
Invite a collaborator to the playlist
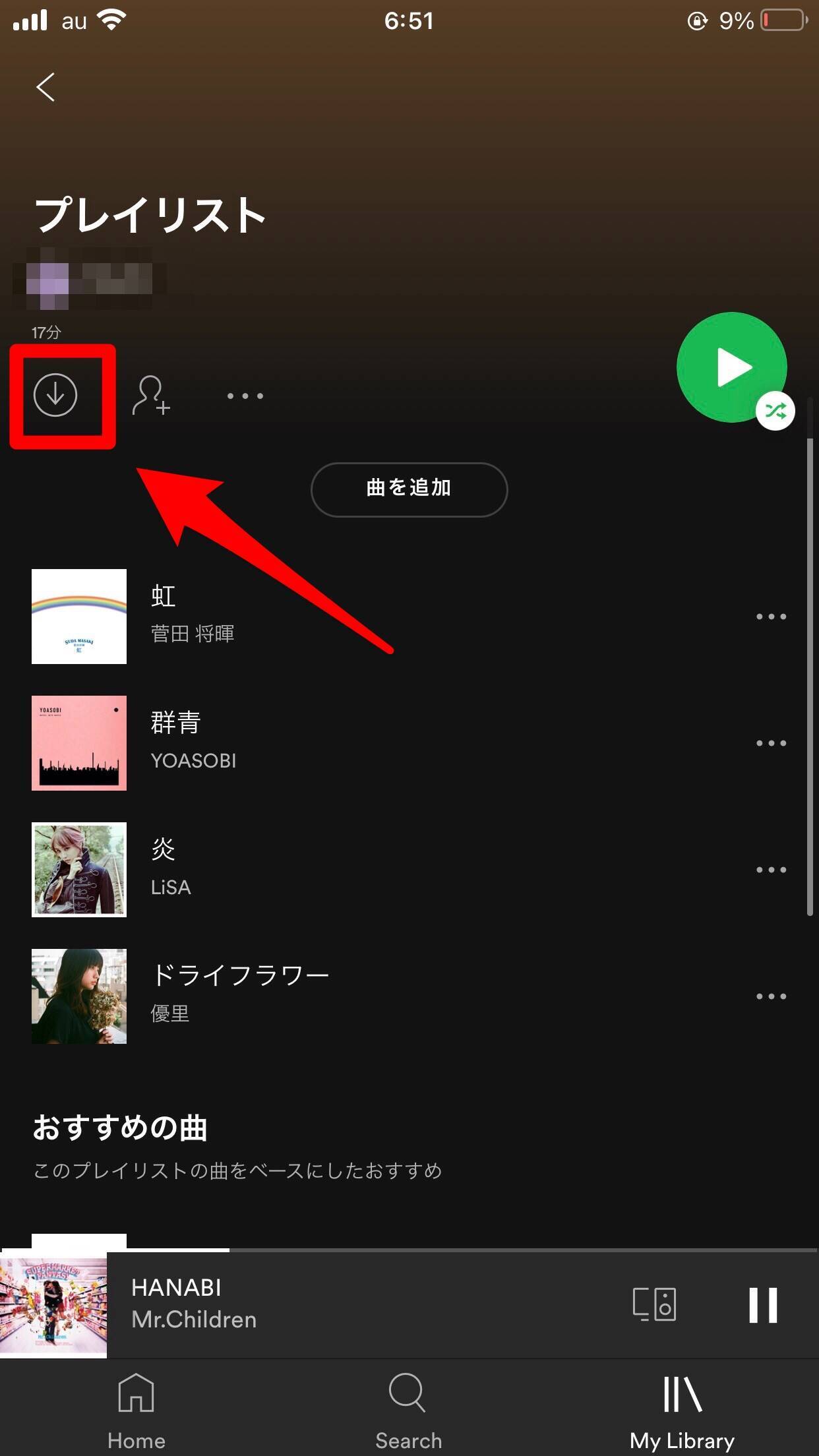click(151, 395)
